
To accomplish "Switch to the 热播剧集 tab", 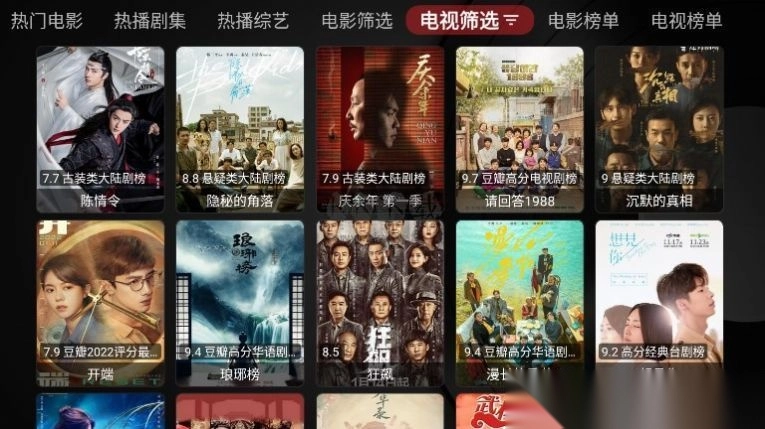I will (150, 20).
